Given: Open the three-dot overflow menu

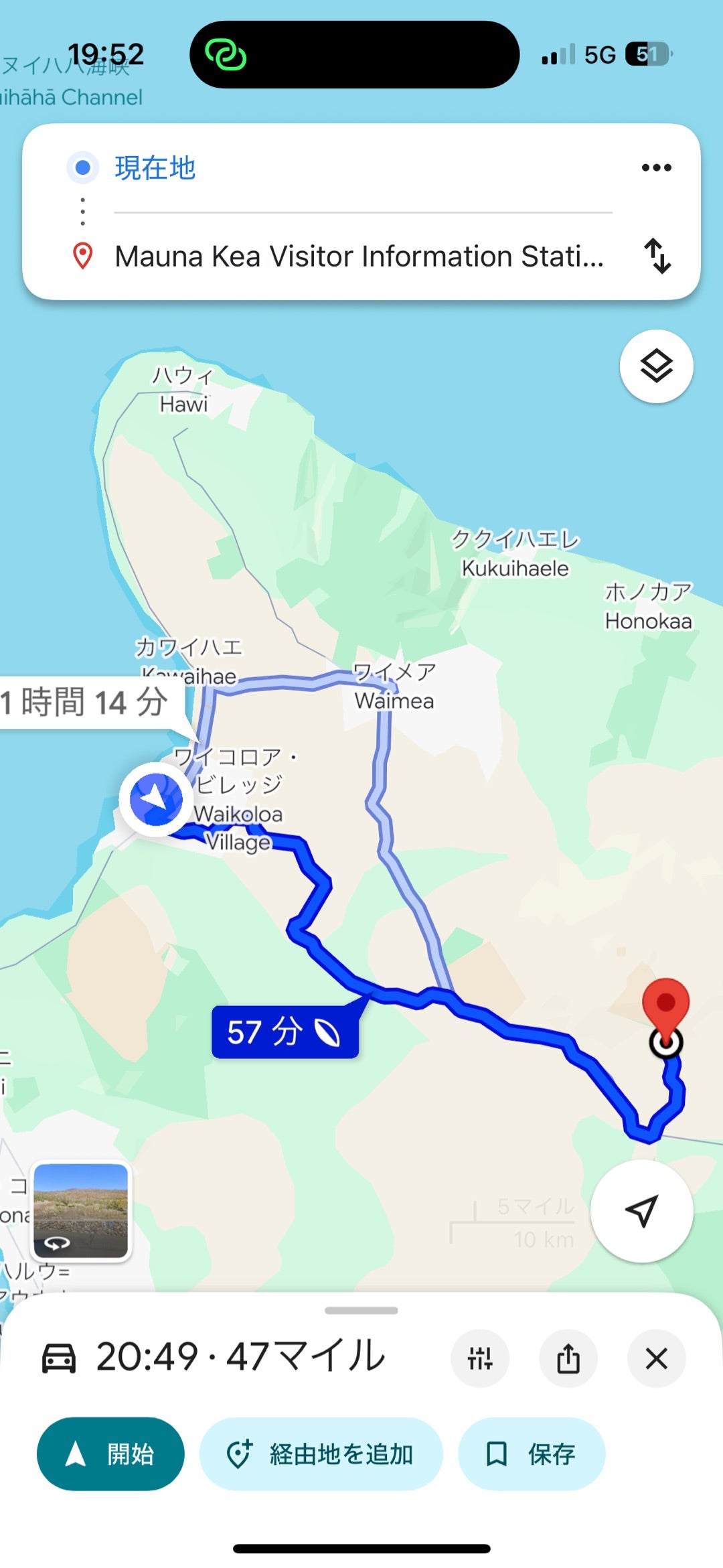Looking at the screenshot, I should (656, 167).
